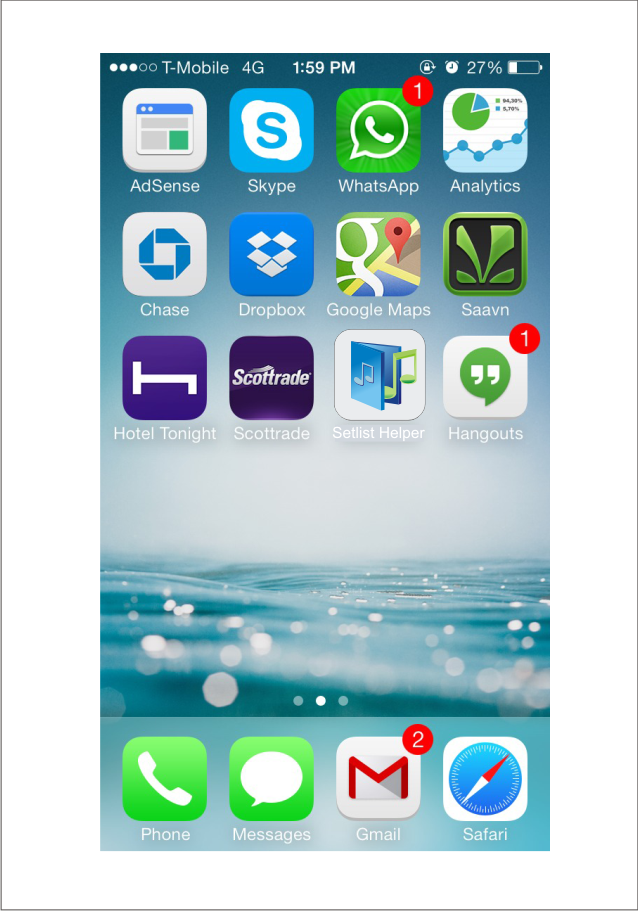Launch the Chase banking app

[x=164, y=255]
